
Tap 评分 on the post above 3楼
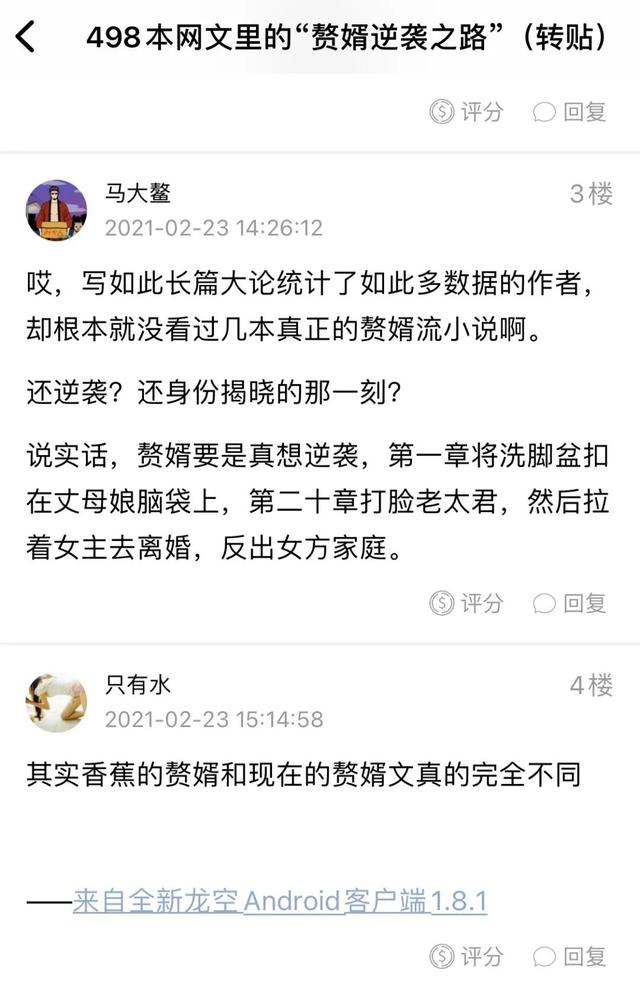pyautogui.click(x=467, y=111)
